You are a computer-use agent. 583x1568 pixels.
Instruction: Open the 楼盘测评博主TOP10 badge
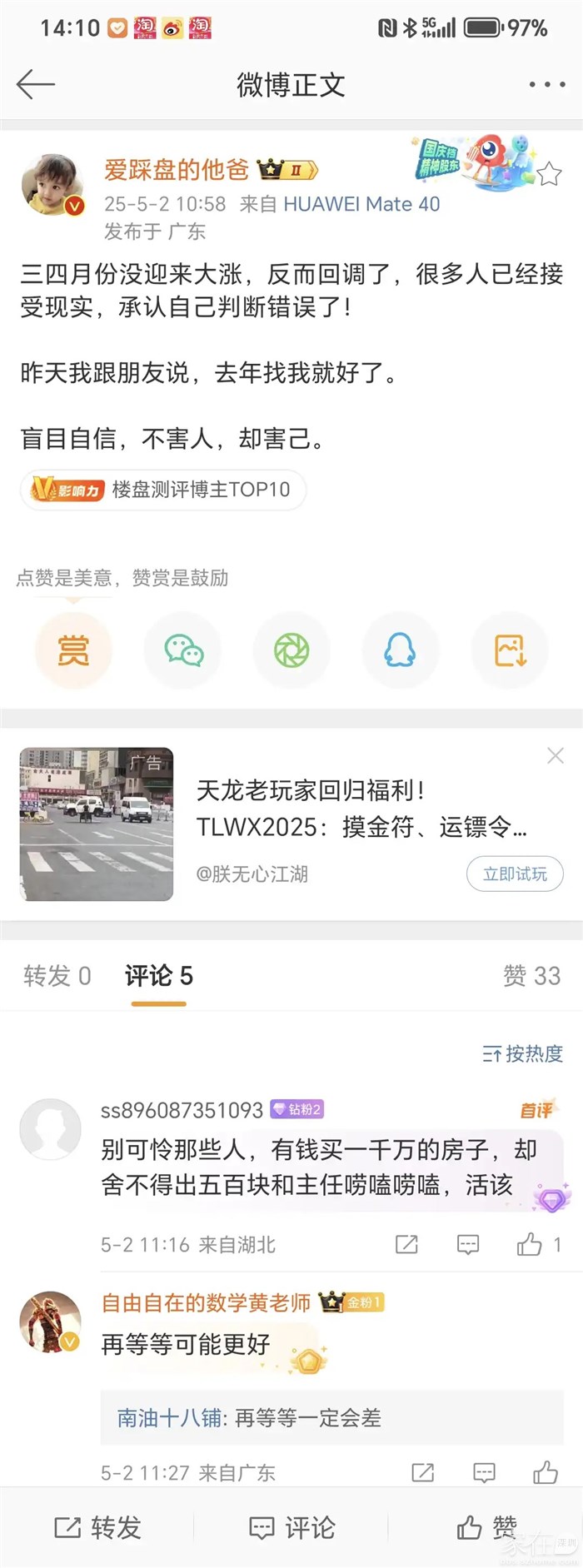coord(163,490)
